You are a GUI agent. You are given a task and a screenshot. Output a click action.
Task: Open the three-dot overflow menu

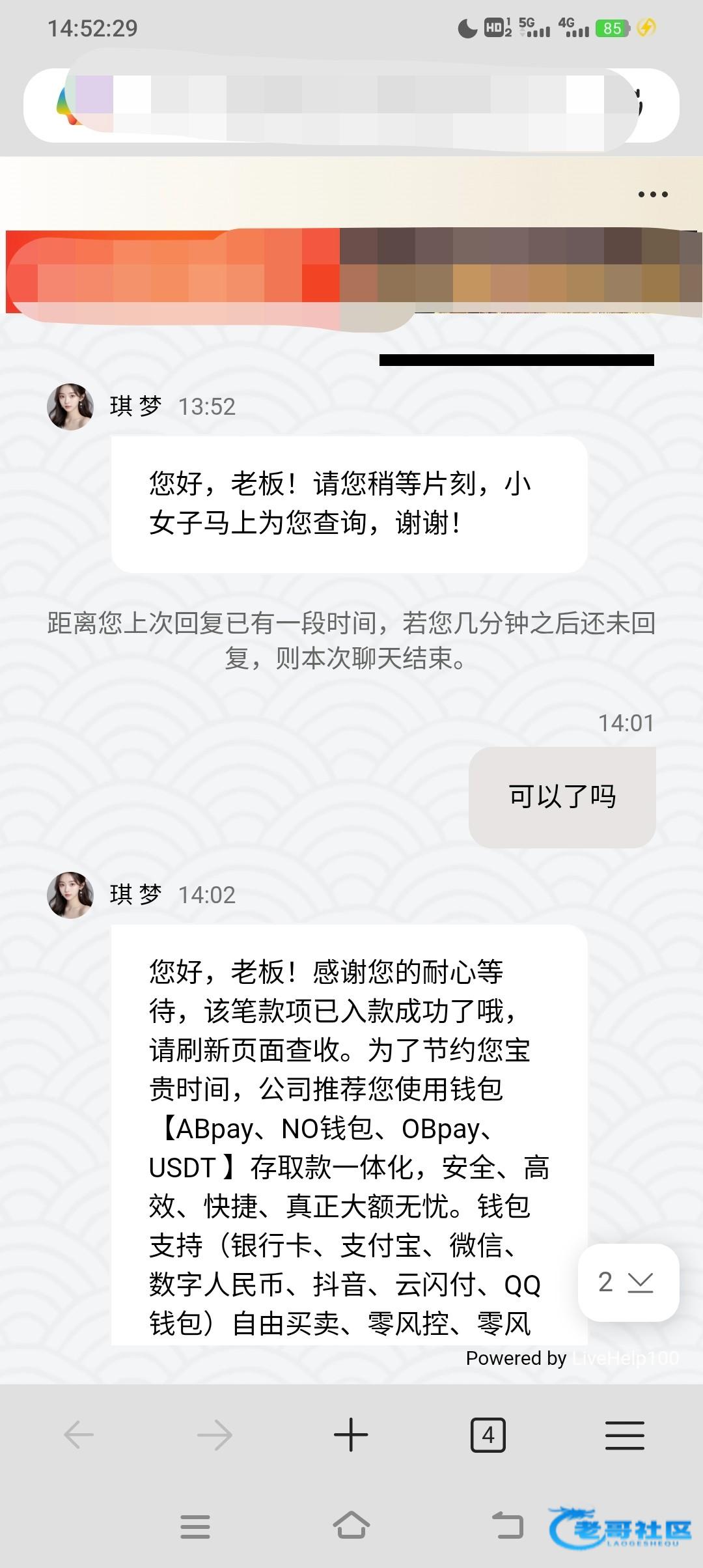(653, 194)
